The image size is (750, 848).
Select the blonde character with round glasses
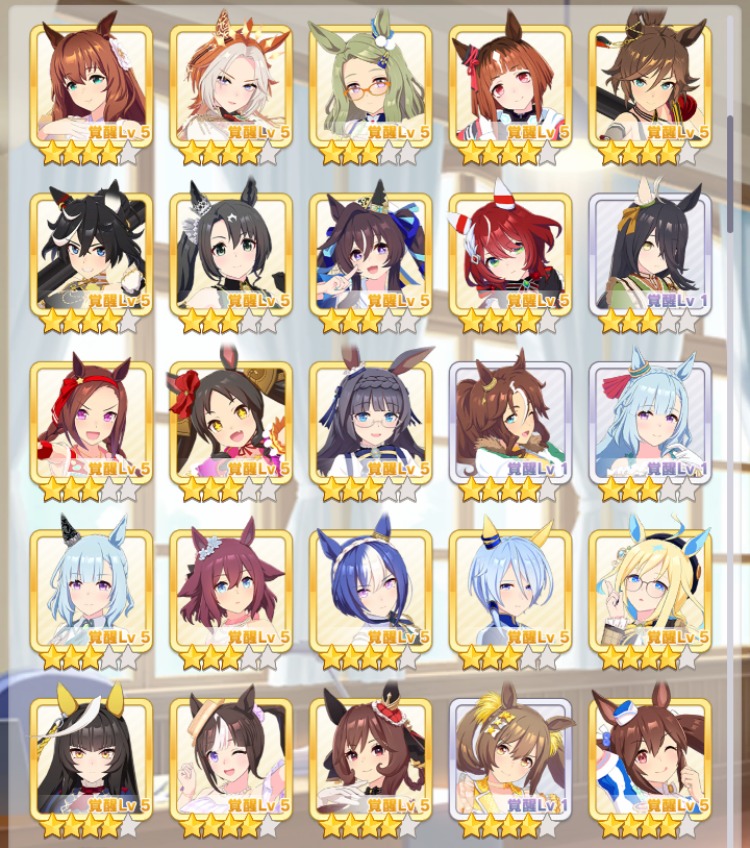(x=650, y=590)
